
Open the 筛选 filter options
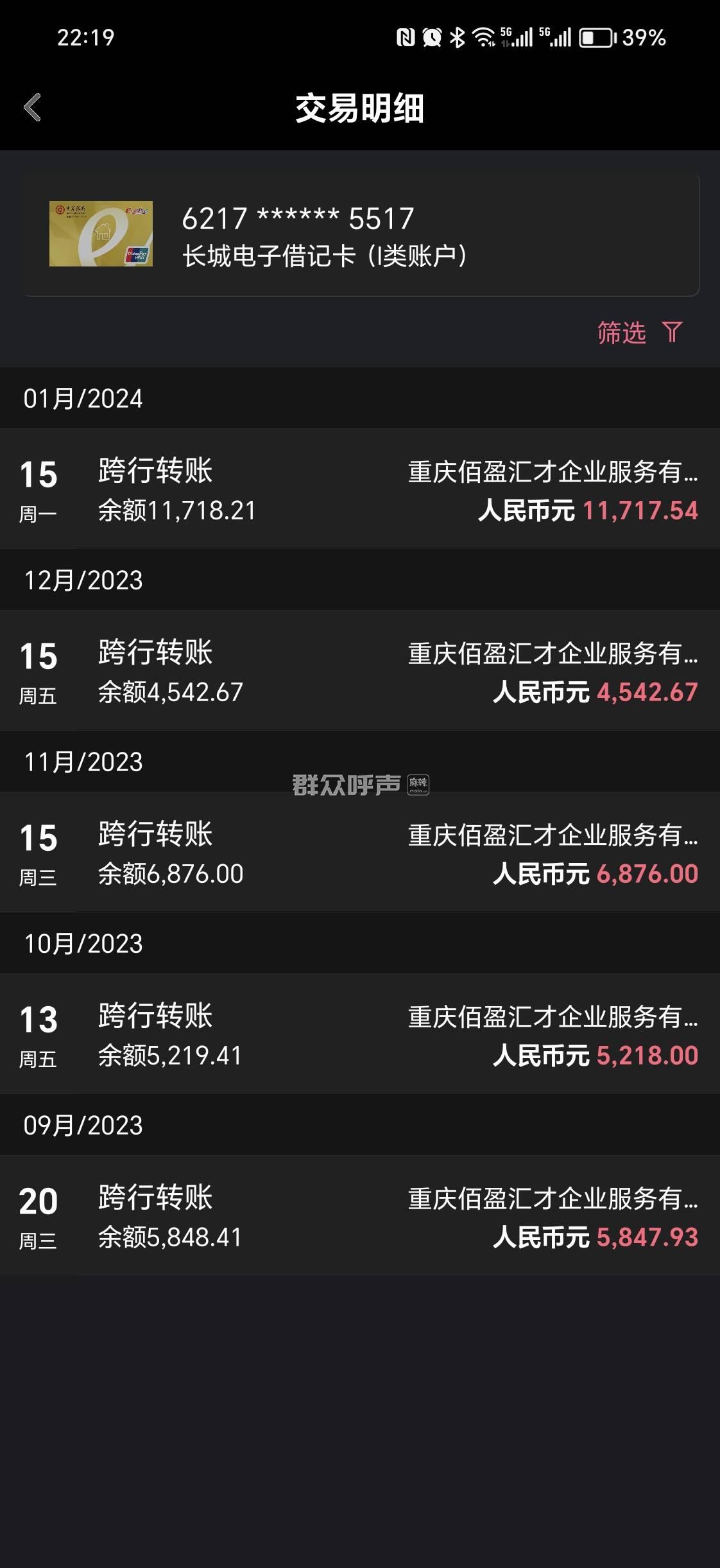click(639, 333)
